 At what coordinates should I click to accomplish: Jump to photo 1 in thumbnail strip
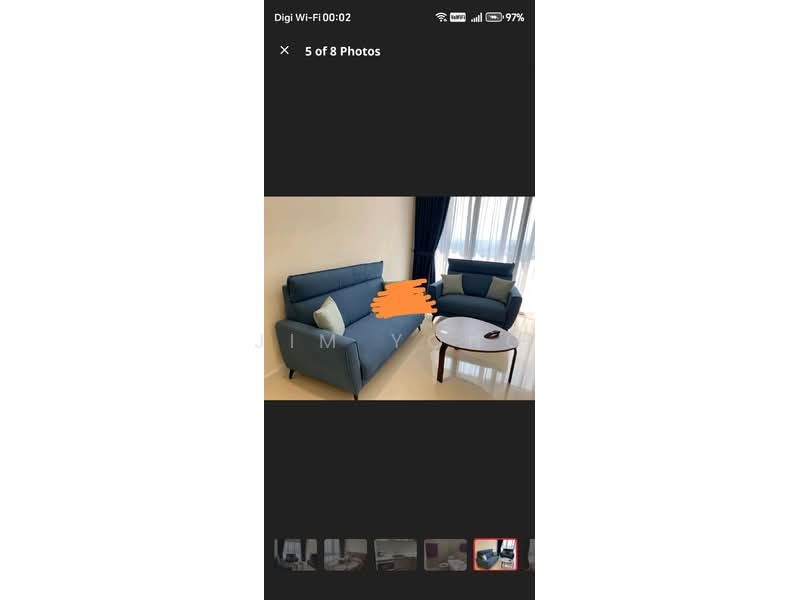click(x=296, y=554)
